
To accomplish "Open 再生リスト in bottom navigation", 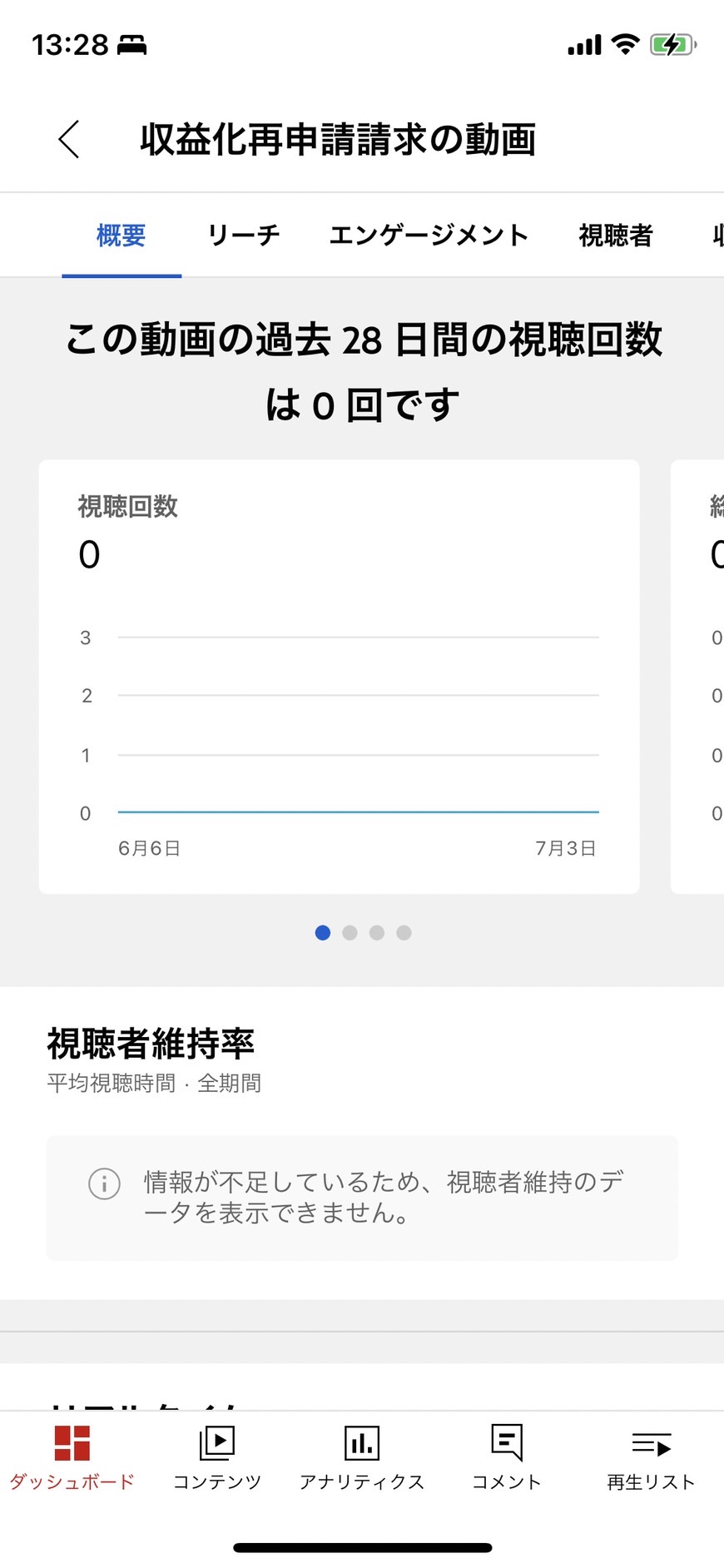I will point(651,1457).
